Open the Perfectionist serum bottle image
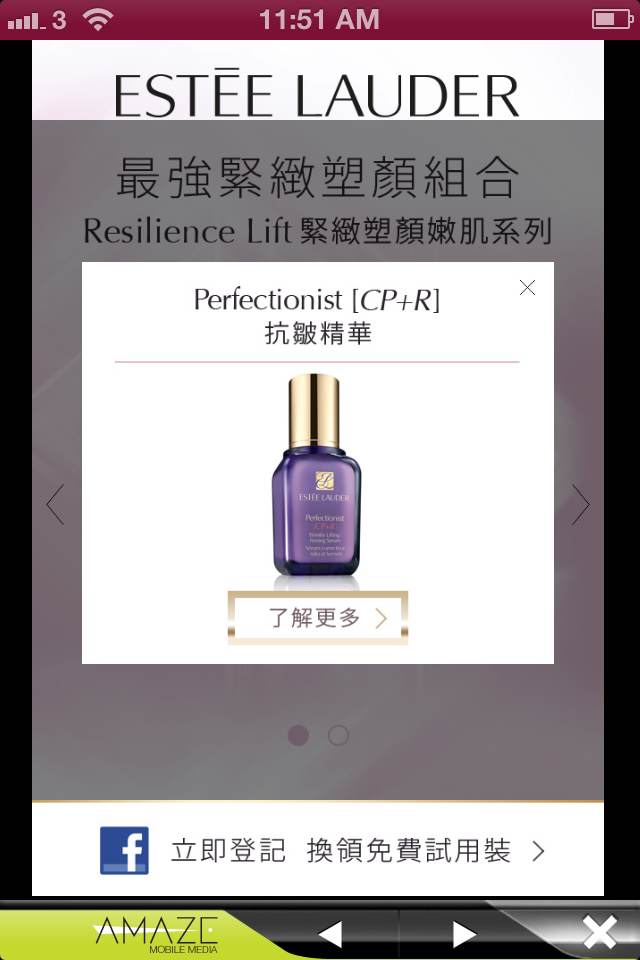Viewport: 640px width, 960px height. click(318, 475)
